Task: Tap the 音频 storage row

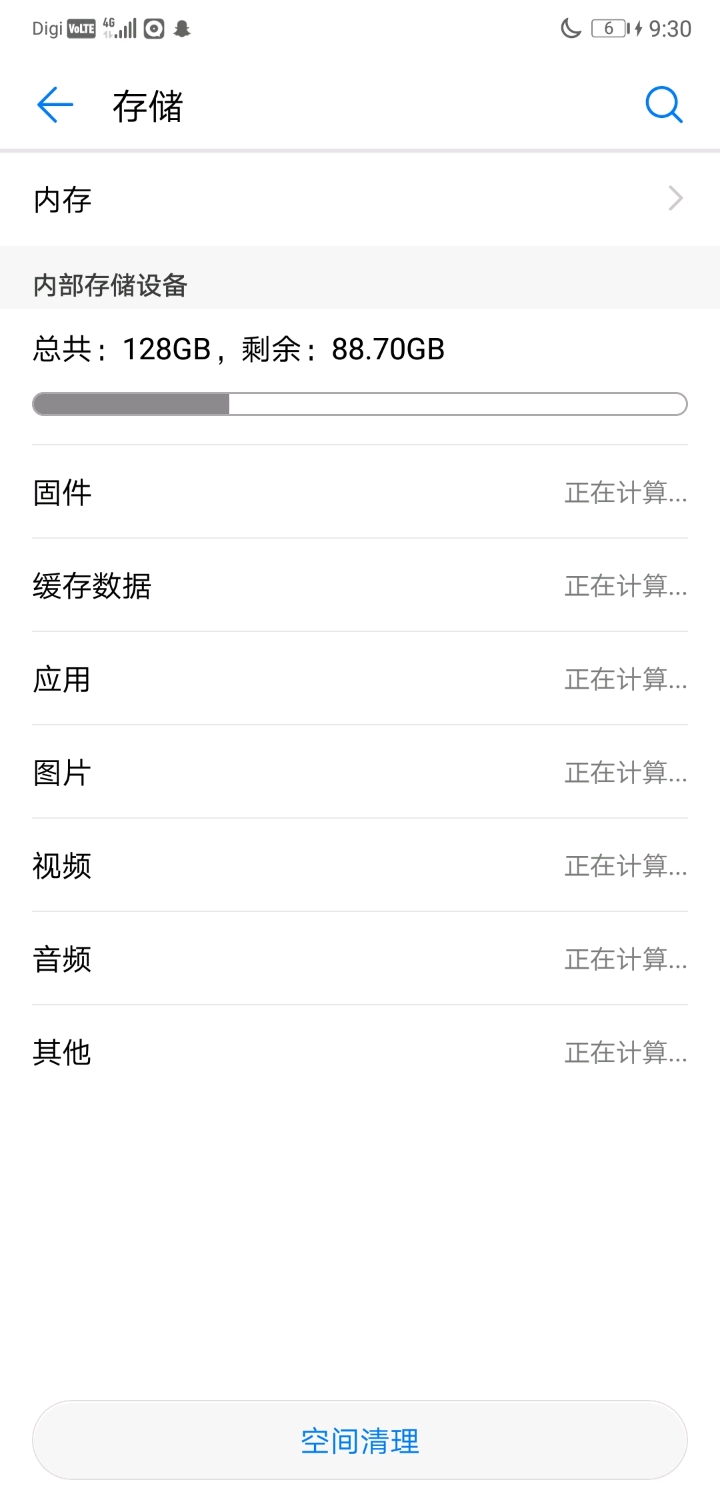Action: (x=360, y=959)
